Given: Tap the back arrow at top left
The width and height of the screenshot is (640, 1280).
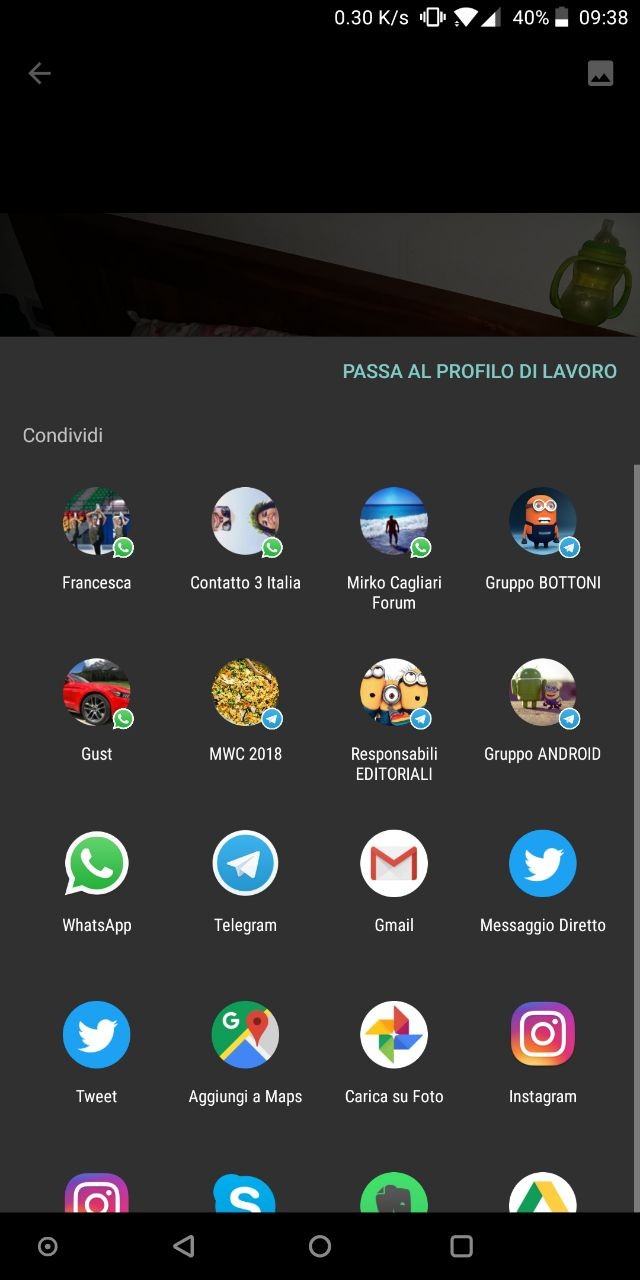Looking at the screenshot, I should point(39,73).
